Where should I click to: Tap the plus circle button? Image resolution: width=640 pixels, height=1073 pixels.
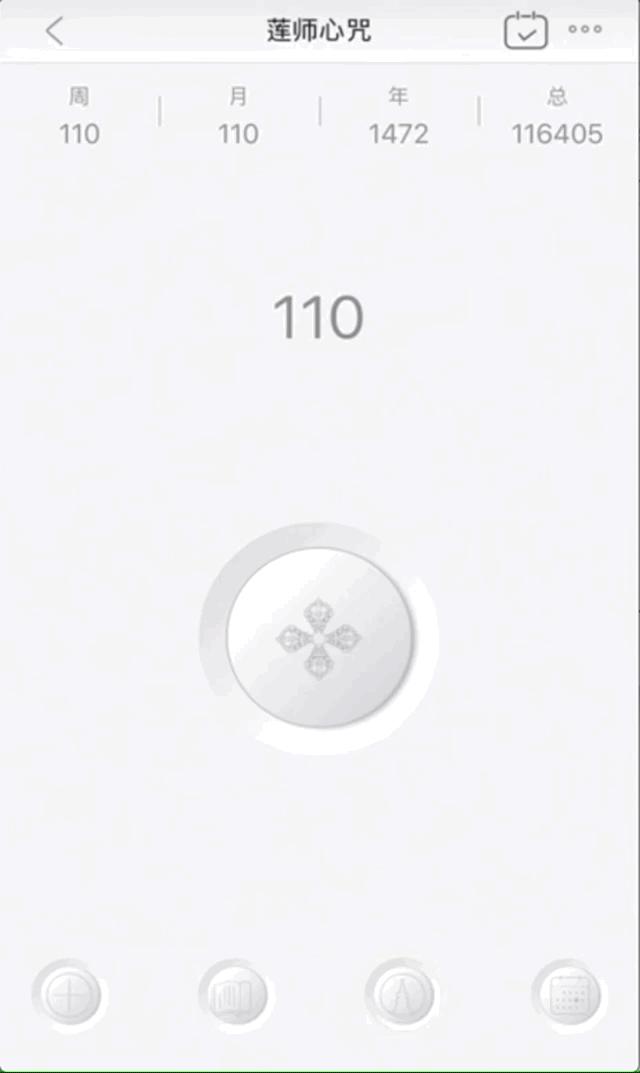click(x=68, y=994)
